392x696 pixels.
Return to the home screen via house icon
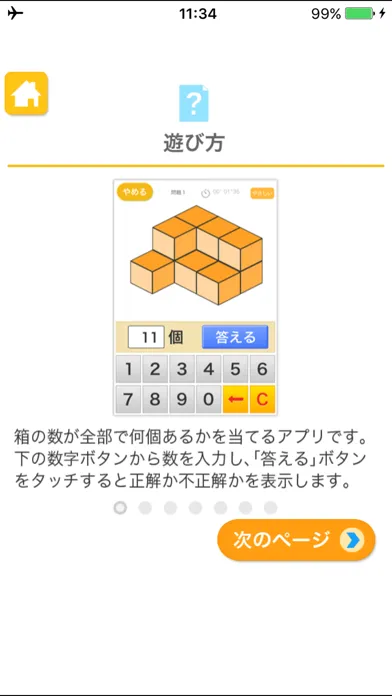click(26, 93)
